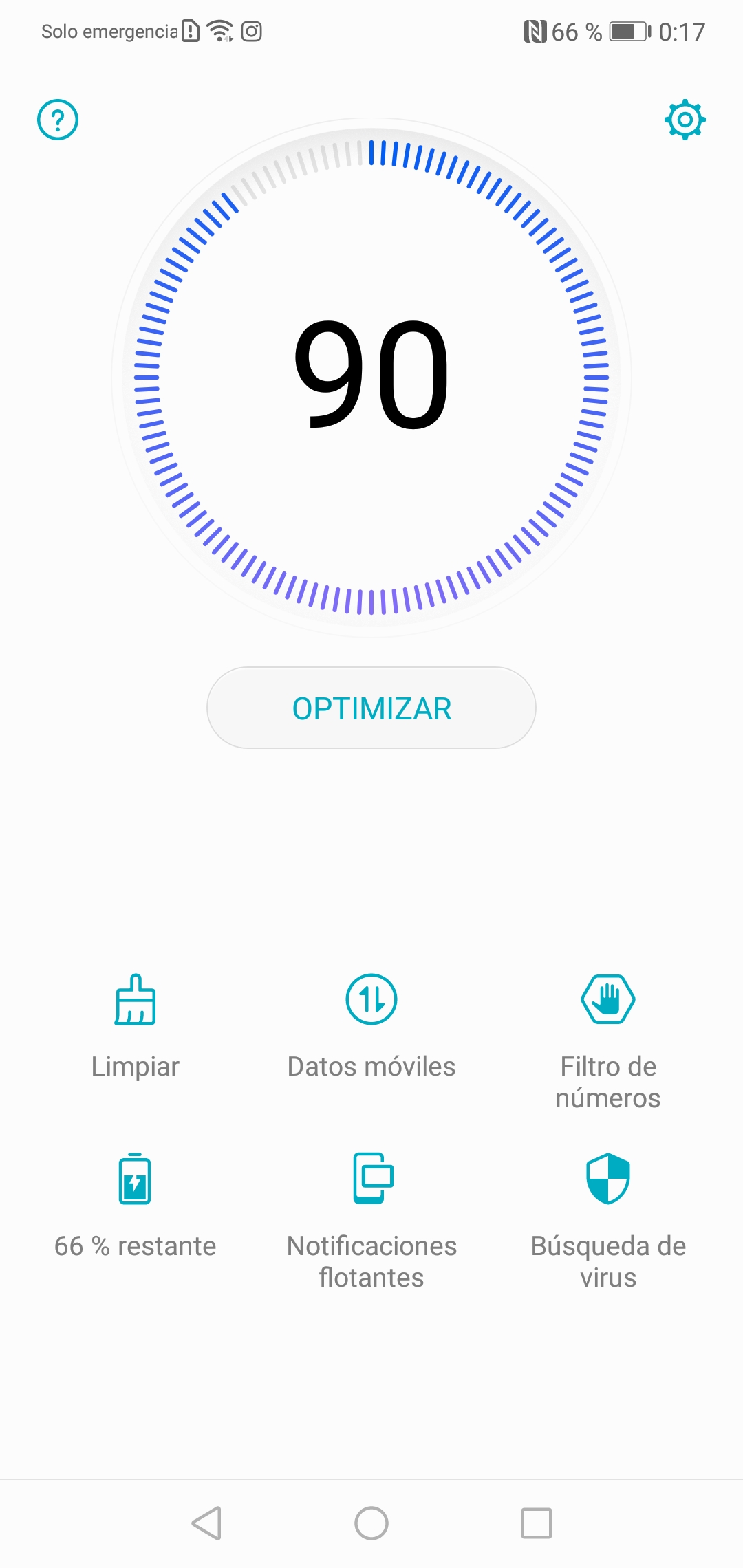
Task: Tap the OPTIMIZAR button
Action: tap(371, 708)
